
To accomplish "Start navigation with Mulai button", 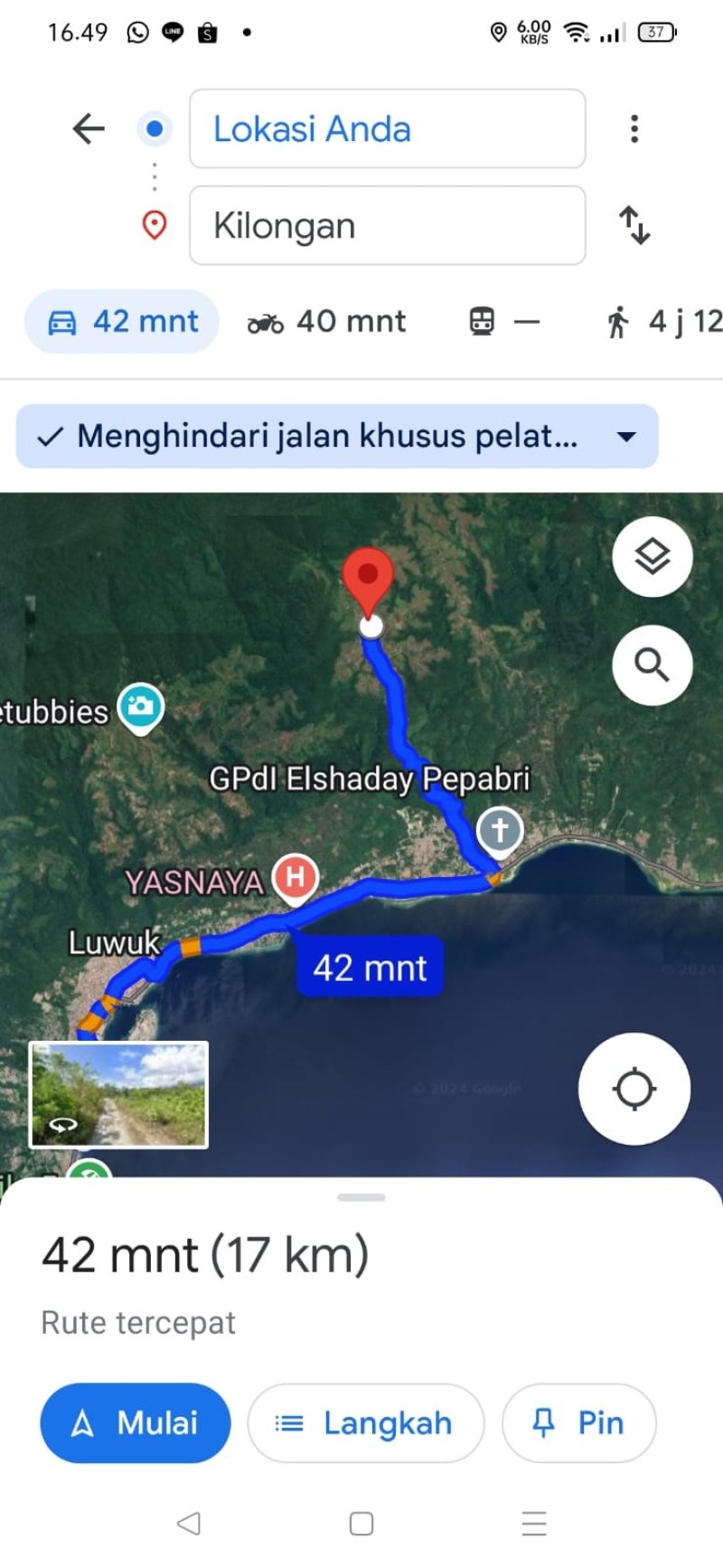I will (136, 1422).
